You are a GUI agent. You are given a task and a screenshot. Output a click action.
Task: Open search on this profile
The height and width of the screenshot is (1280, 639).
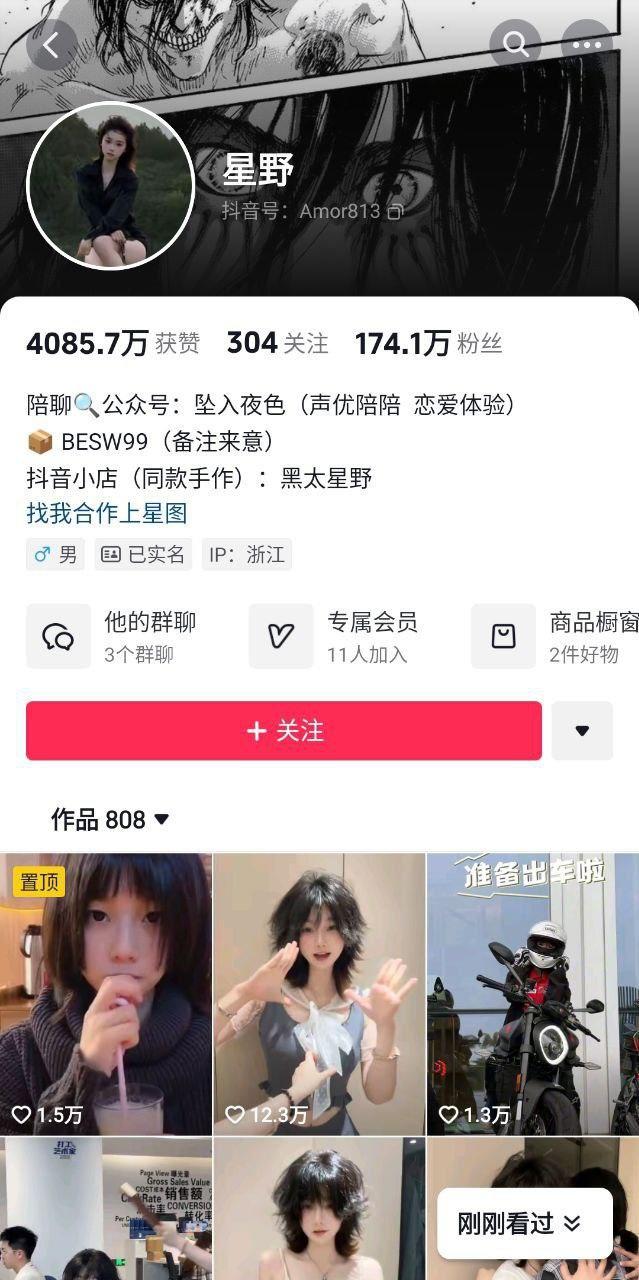coord(516,45)
